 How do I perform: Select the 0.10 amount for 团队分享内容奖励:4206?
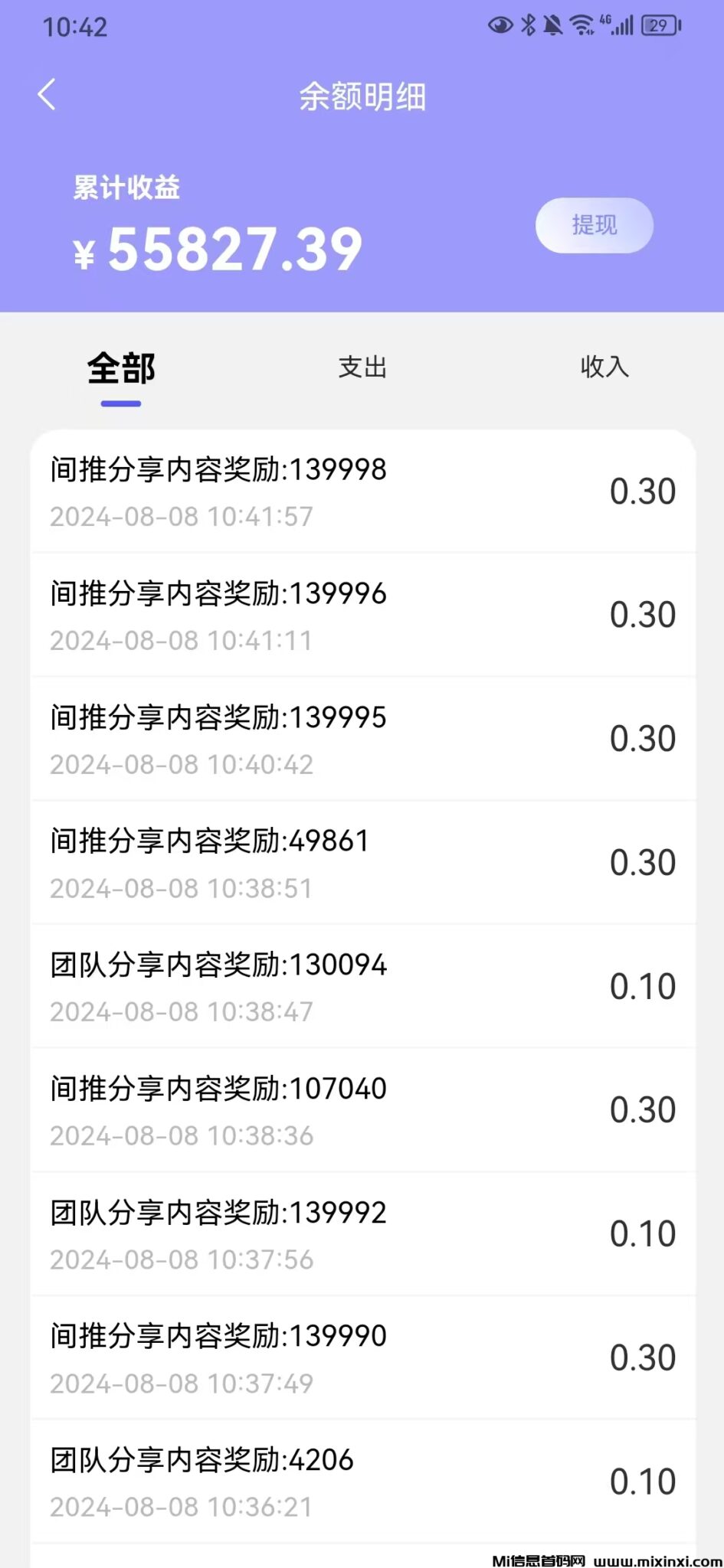(x=644, y=1479)
